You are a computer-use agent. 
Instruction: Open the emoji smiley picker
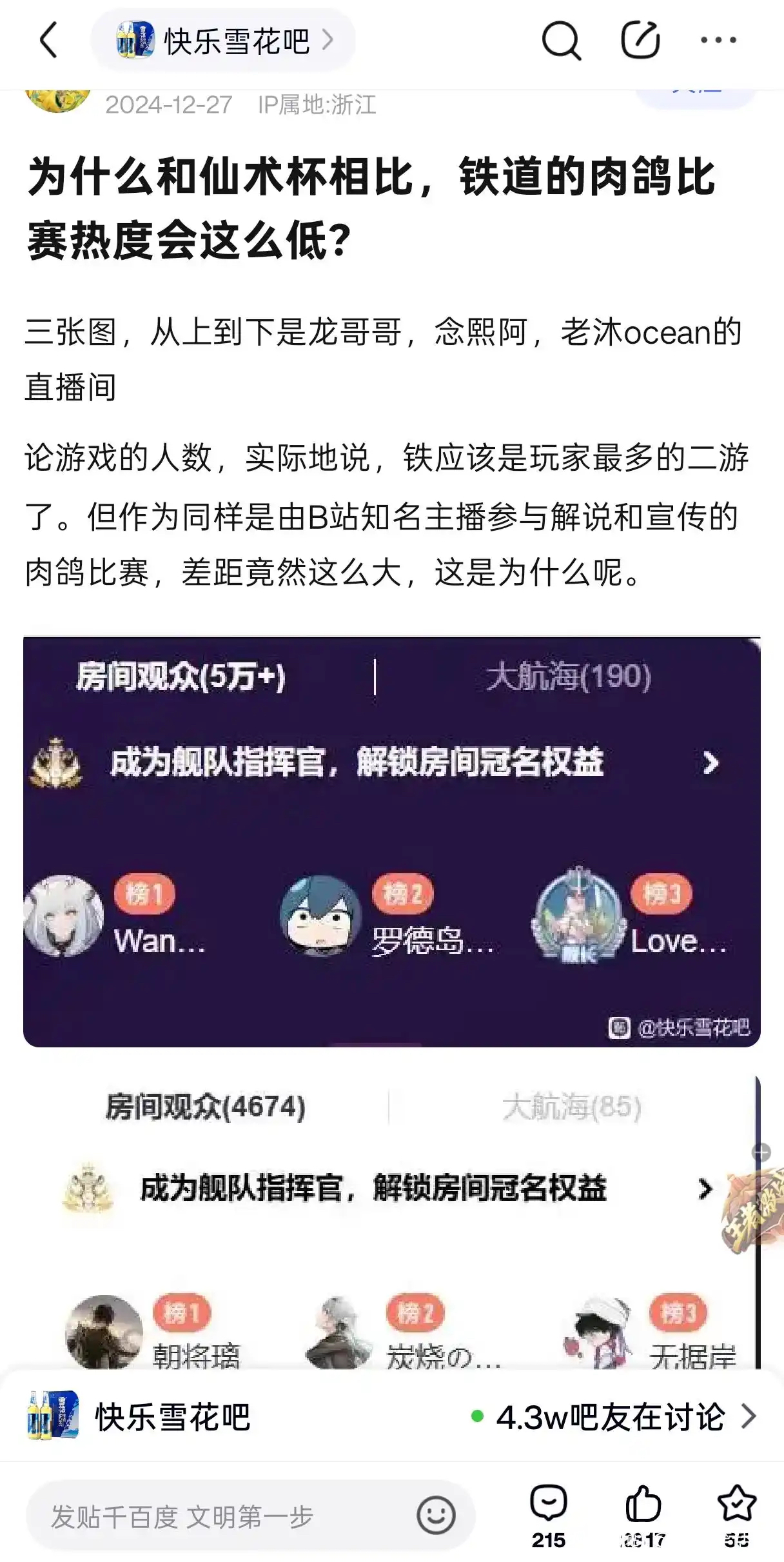click(x=436, y=1516)
